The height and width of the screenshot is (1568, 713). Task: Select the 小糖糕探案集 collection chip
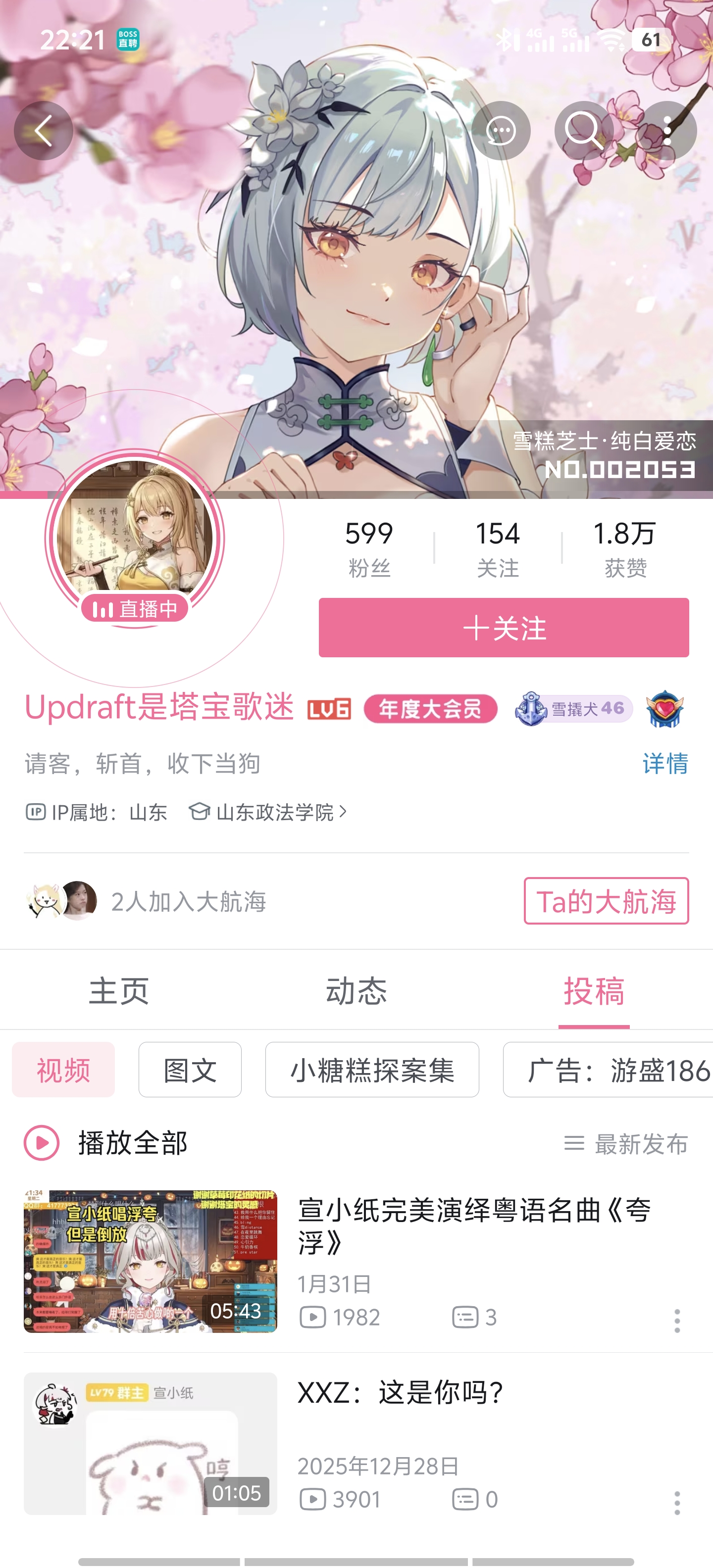coord(372,1070)
